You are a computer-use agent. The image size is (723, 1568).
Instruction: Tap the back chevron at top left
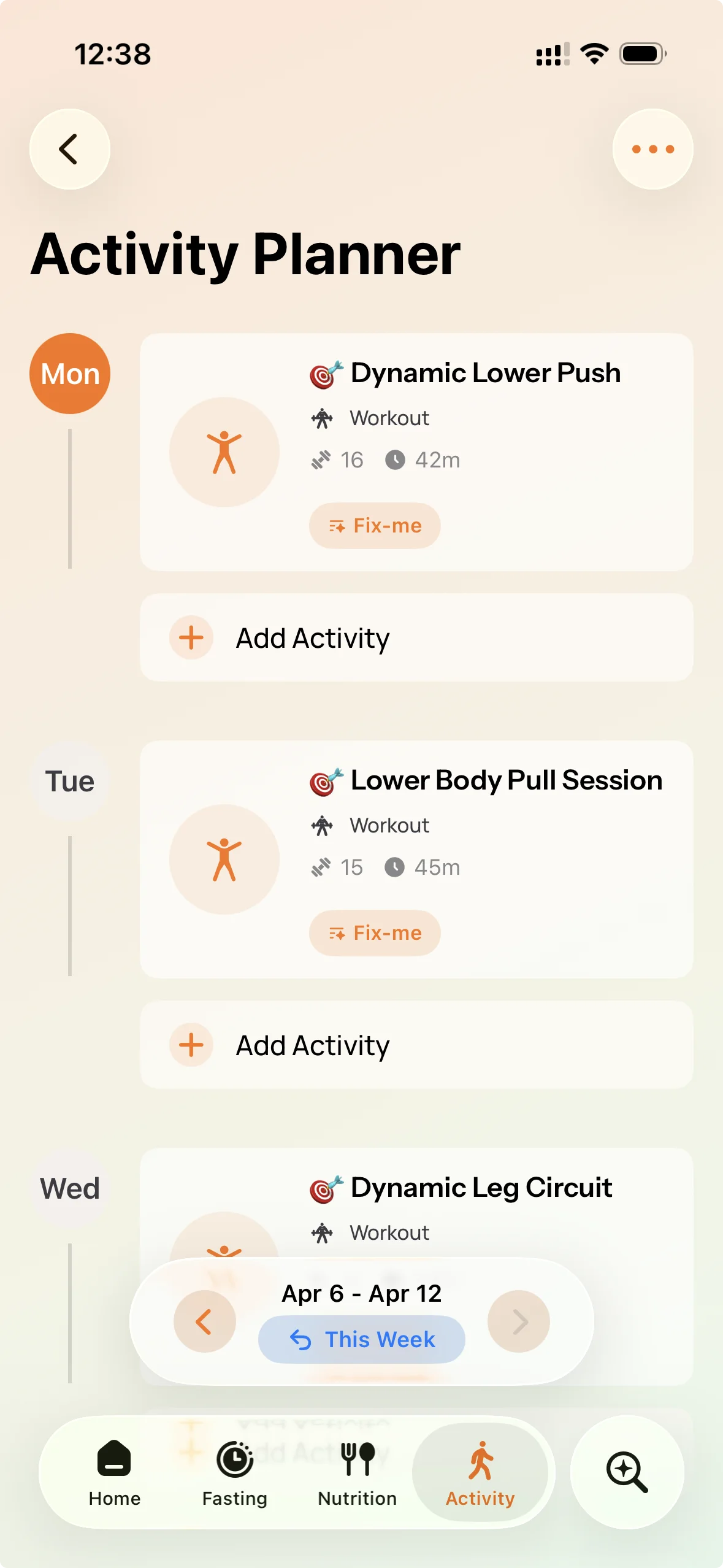click(70, 149)
